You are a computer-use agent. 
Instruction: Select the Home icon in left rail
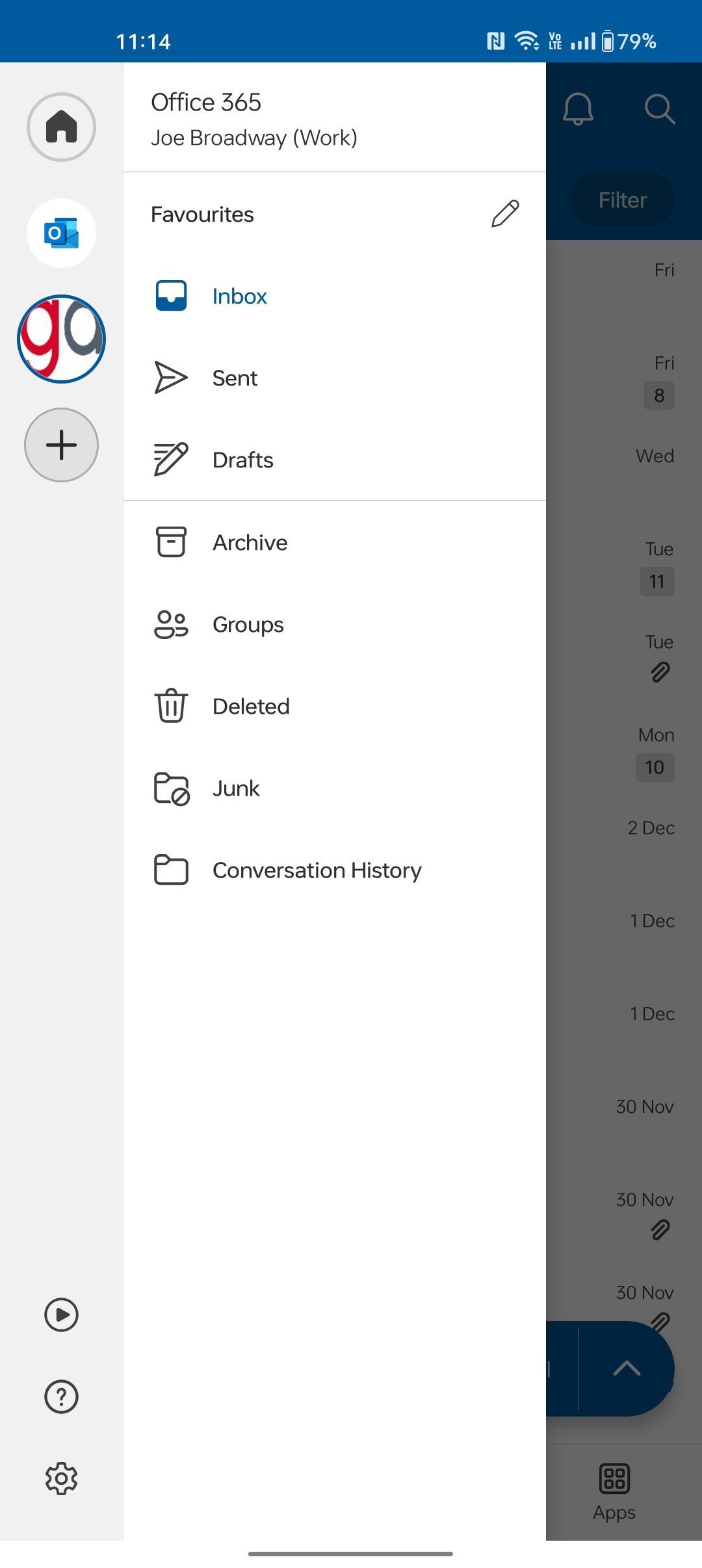[x=61, y=127]
